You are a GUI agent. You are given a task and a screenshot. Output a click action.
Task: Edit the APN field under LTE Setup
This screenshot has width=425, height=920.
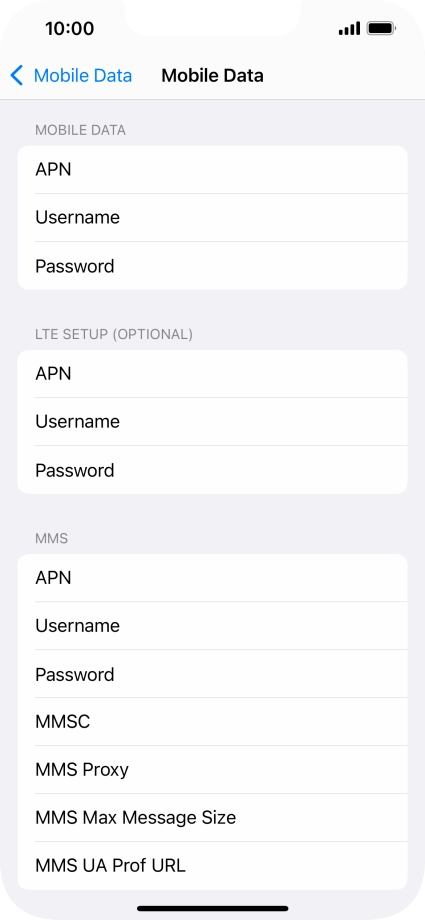click(212, 374)
